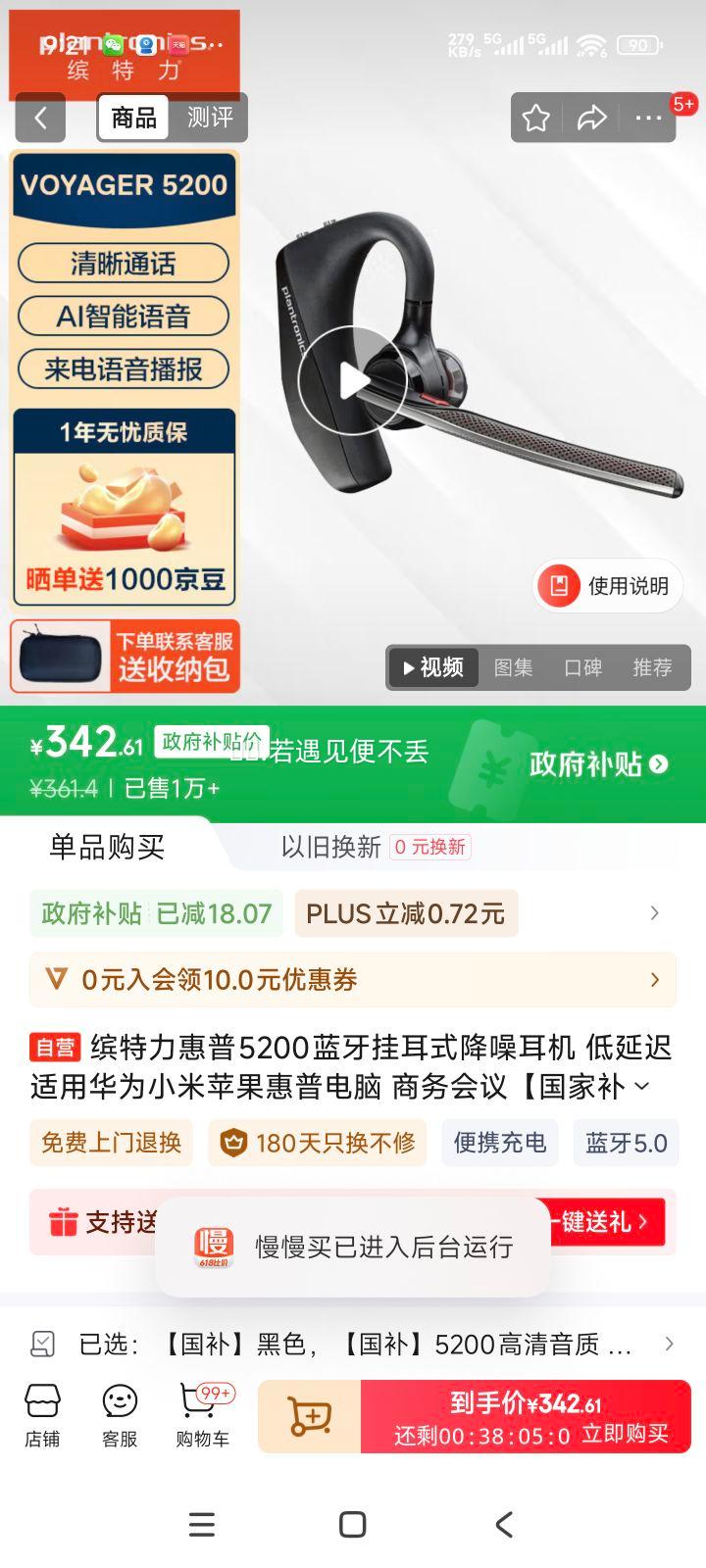Play the product video

pyautogui.click(x=353, y=379)
